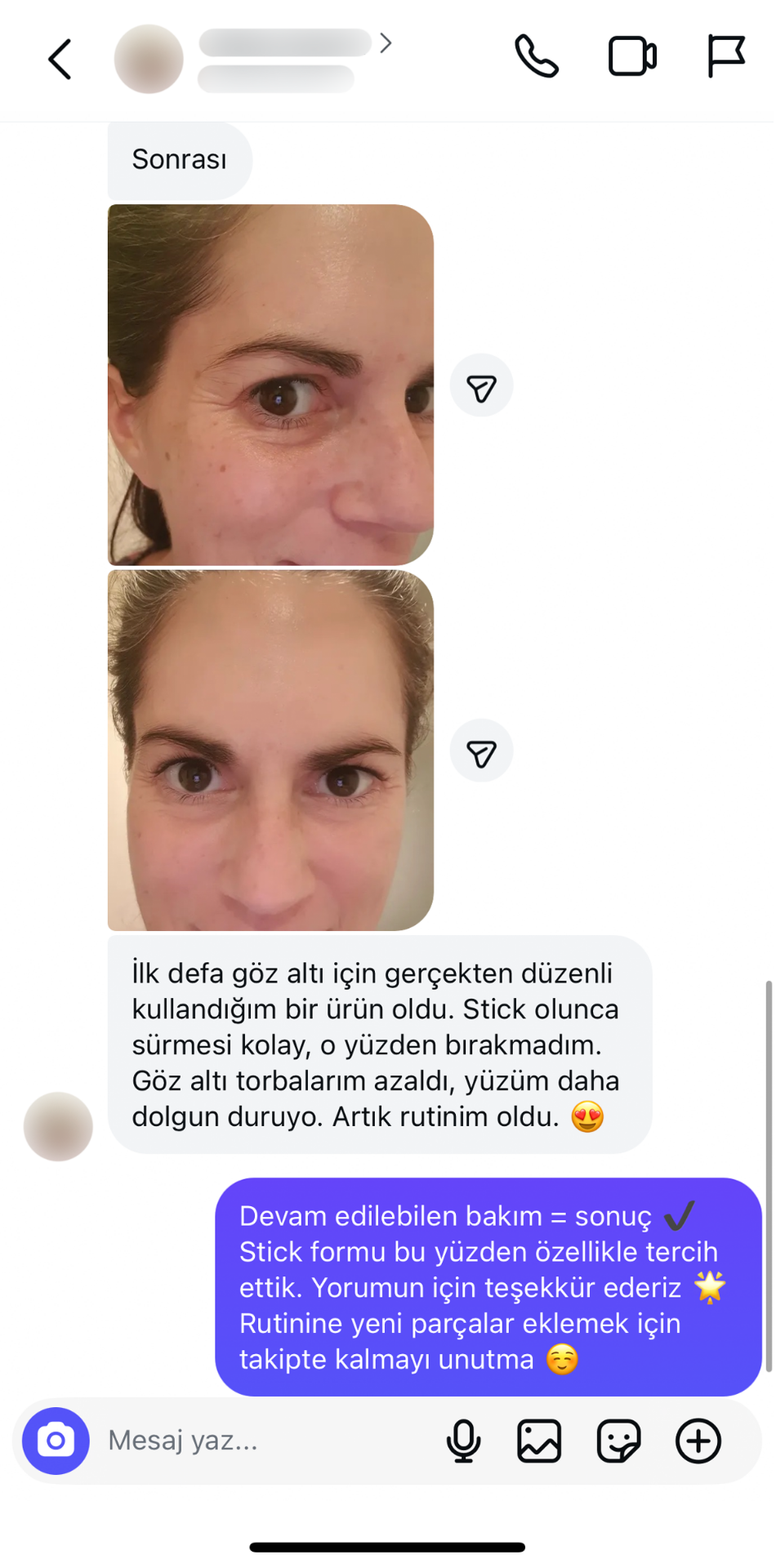This screenshot has height=1568, width=776.
Task: Start a video call
Action: click(x=632, y=57)
